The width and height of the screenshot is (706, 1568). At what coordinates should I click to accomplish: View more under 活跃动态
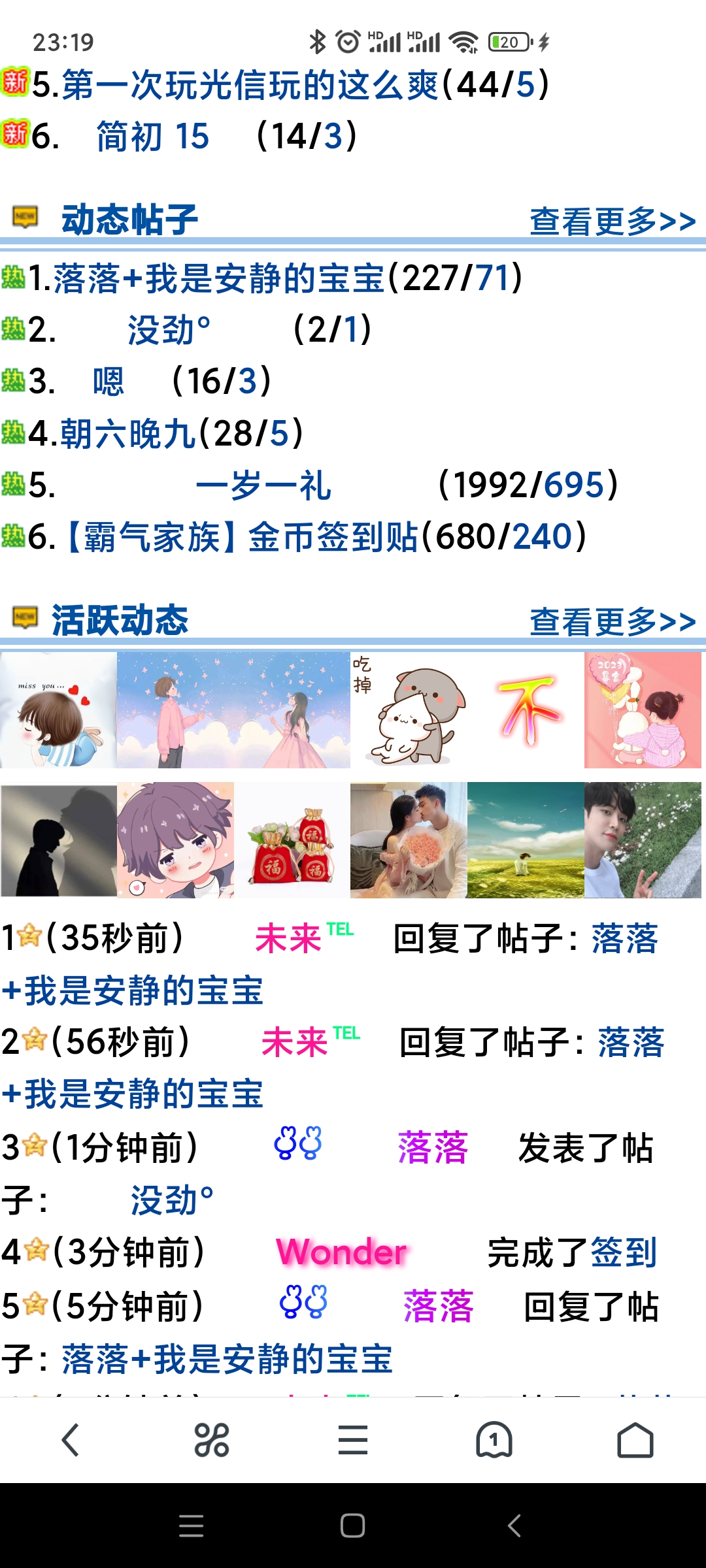coord(612,622)
